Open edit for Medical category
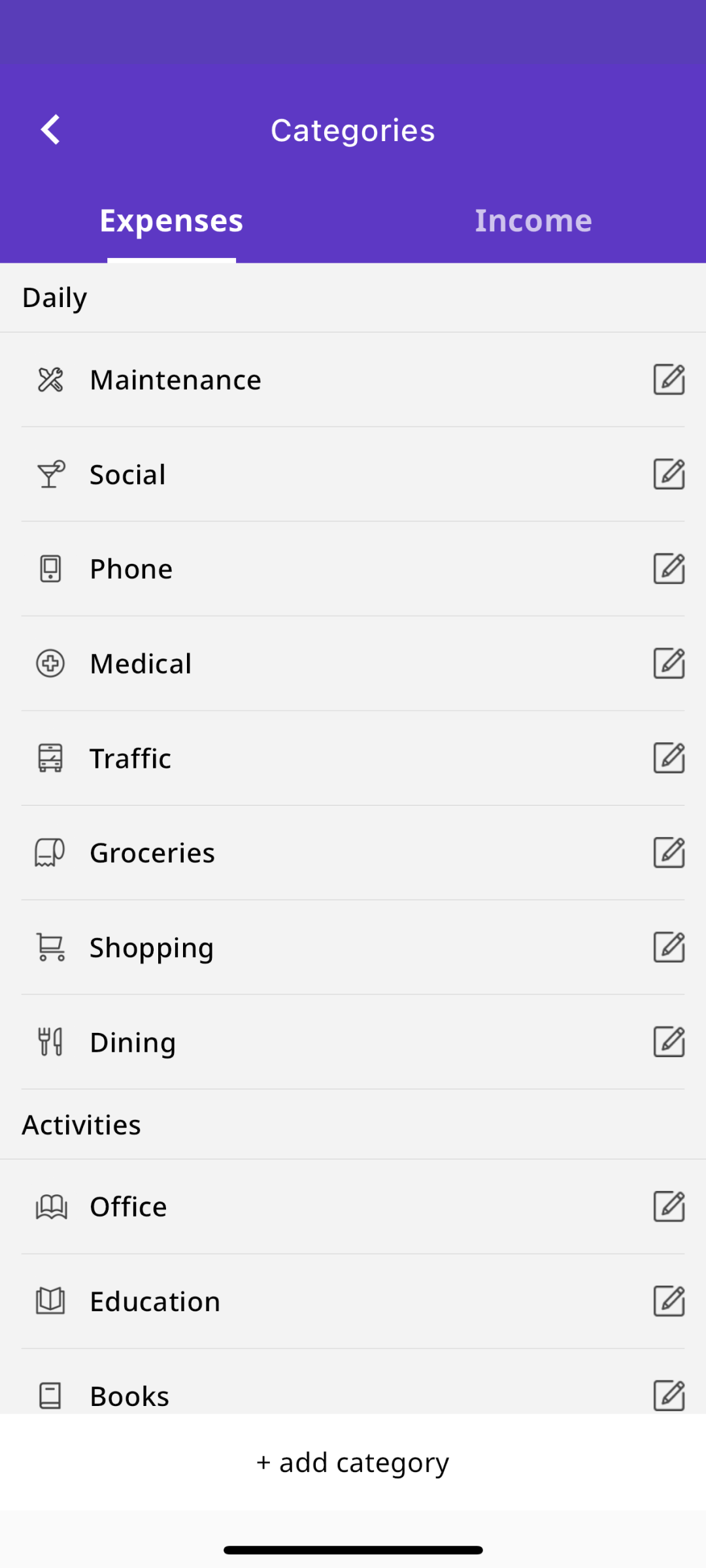The image size is (706, 1568). click(669, 663)
